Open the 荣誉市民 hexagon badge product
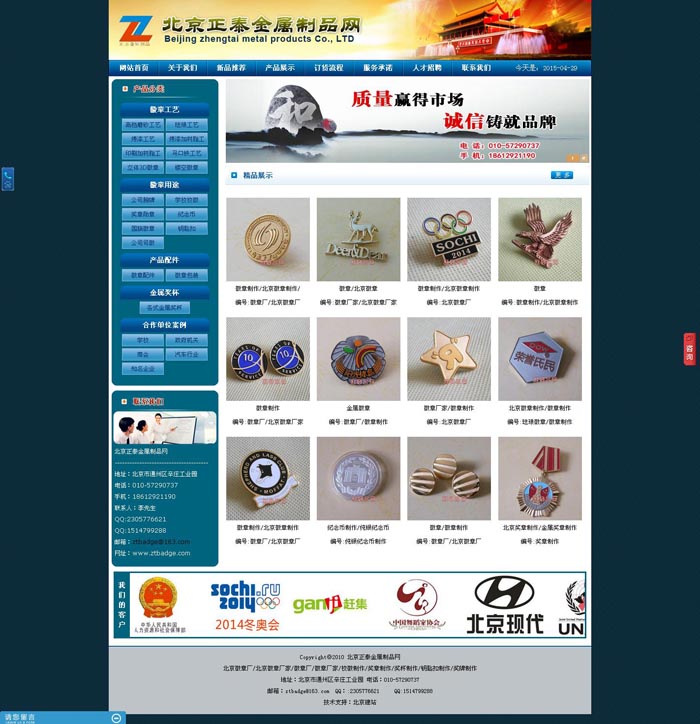 pyautogui.click(x=540, y=359)
